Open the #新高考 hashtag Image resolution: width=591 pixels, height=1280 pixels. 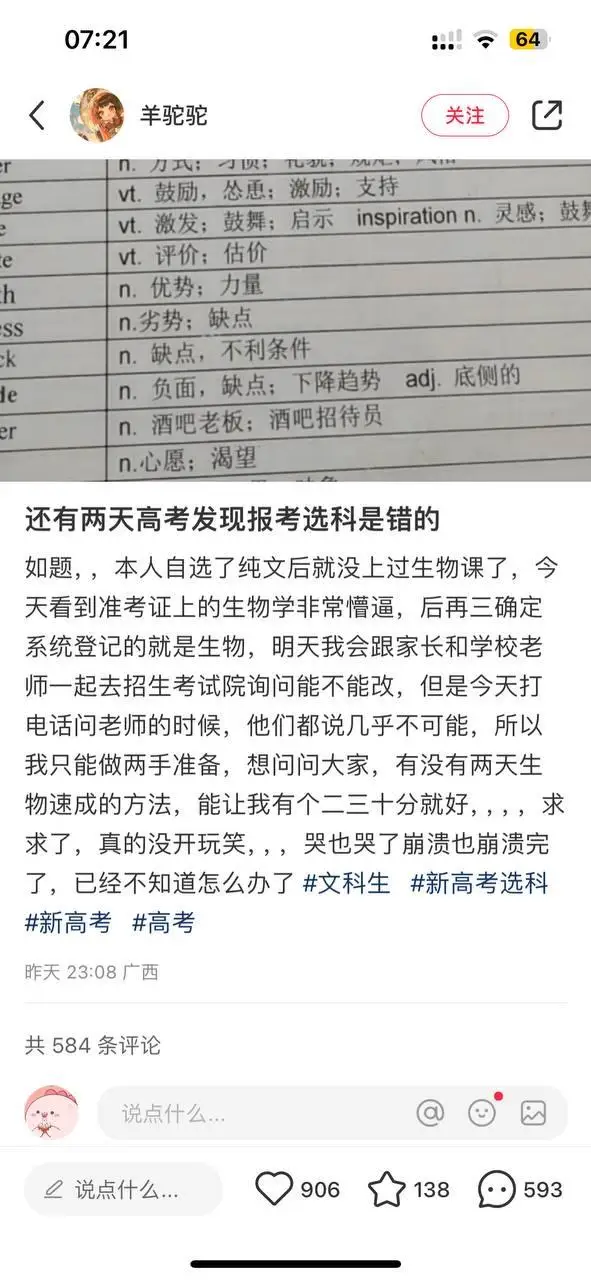point(69,922)
